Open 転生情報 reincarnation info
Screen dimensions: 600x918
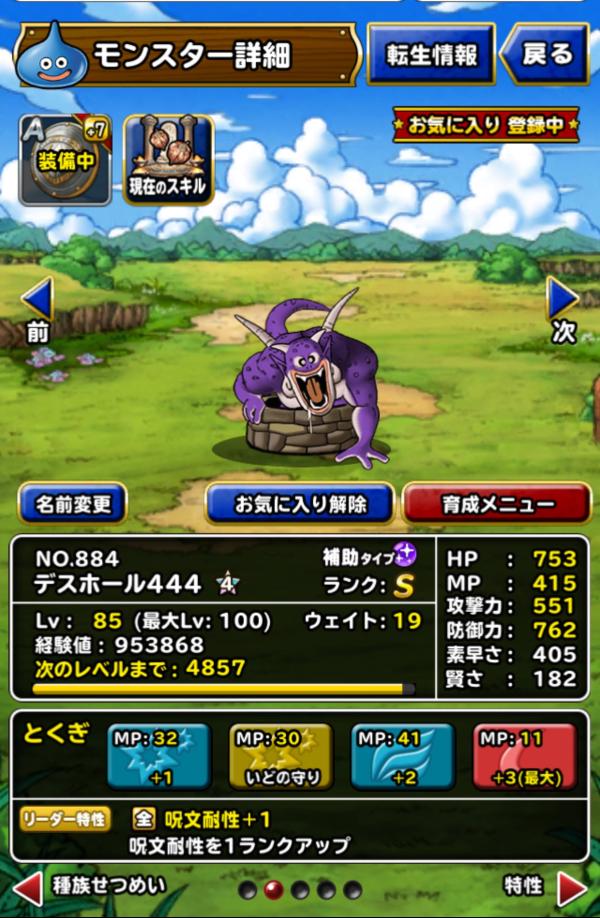[x=431, y=54]
